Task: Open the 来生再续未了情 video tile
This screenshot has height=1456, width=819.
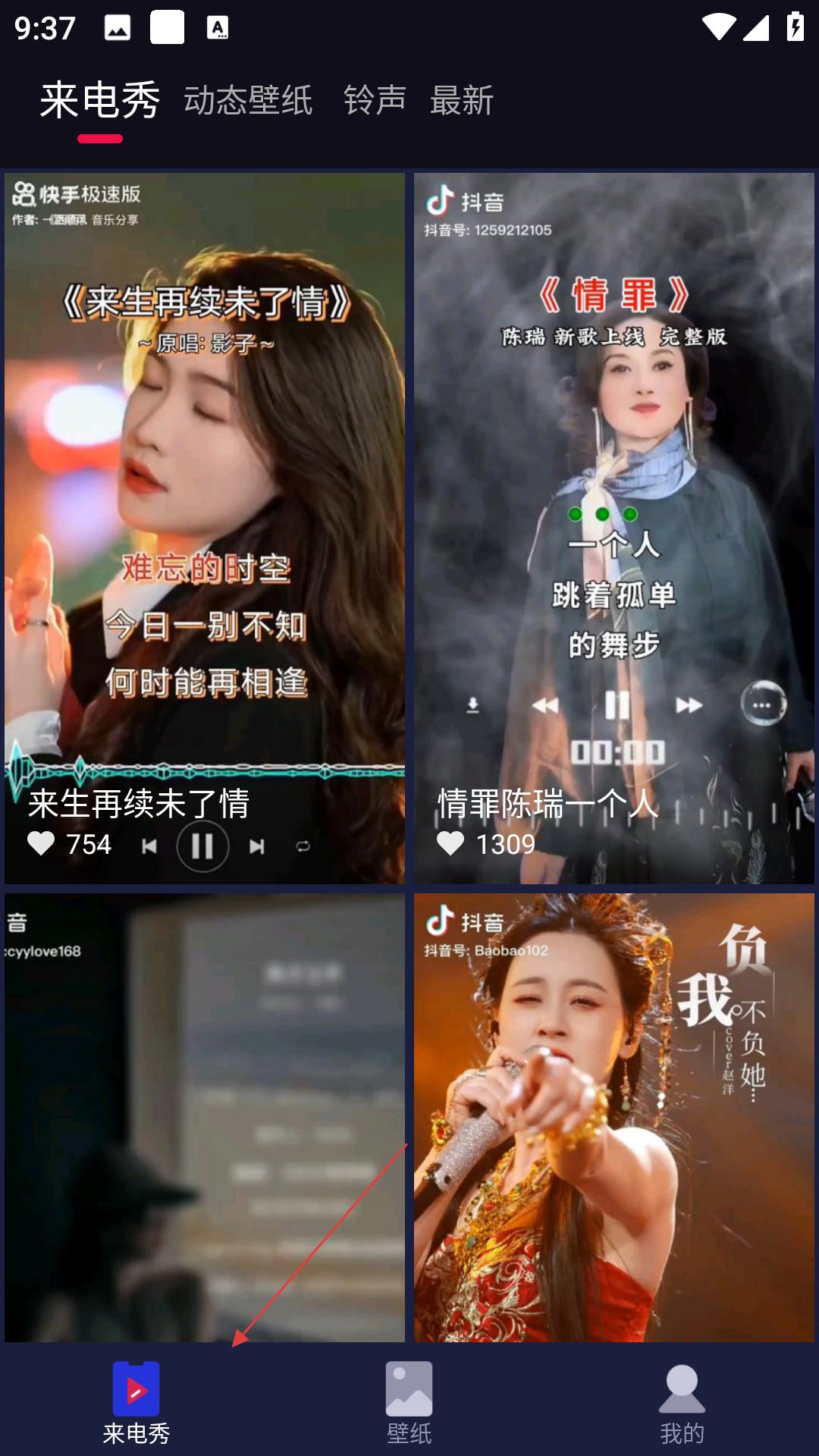Action: coord(205,528)
